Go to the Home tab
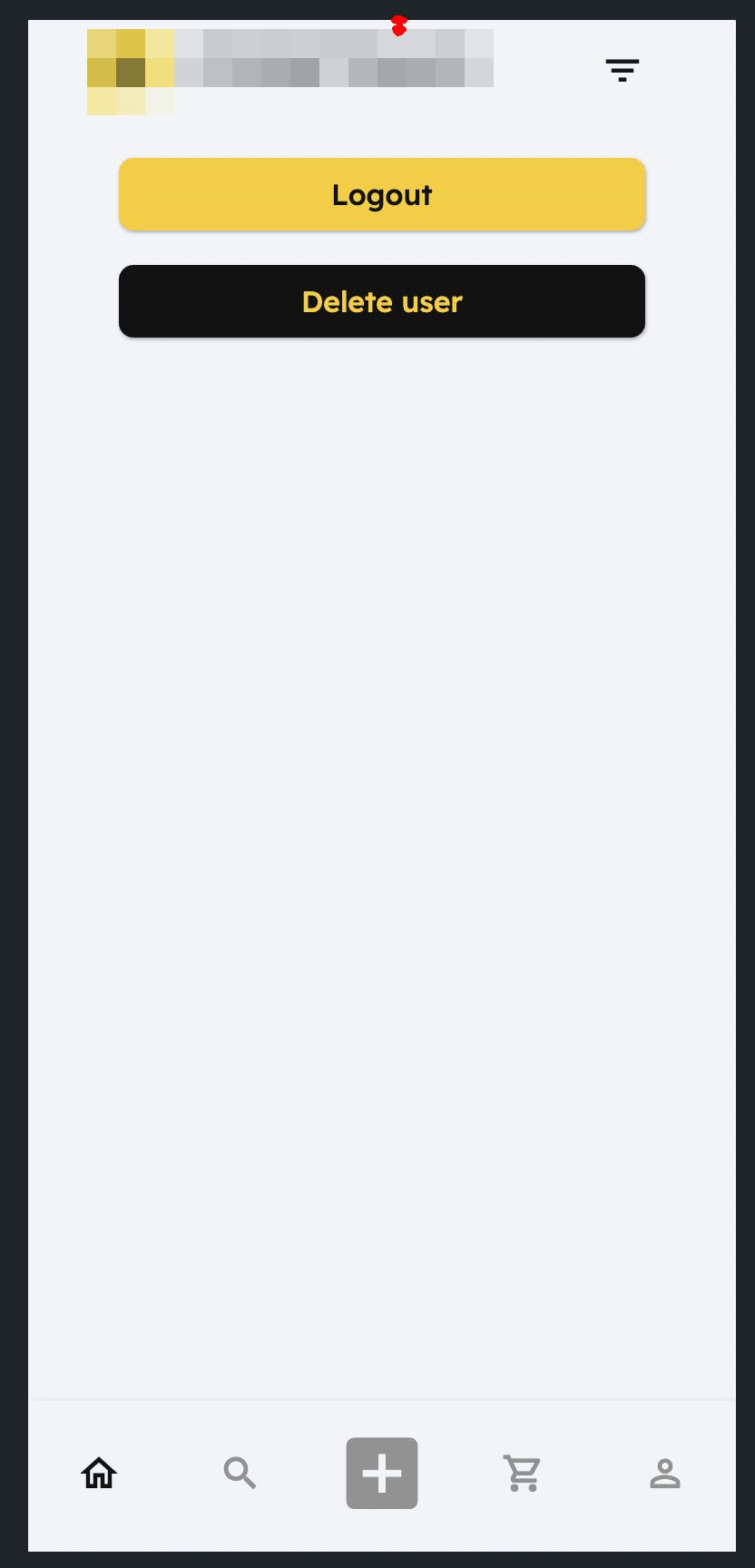Image resolution: width=755 pixels, height=1568 pixels. pos(99,1473)
